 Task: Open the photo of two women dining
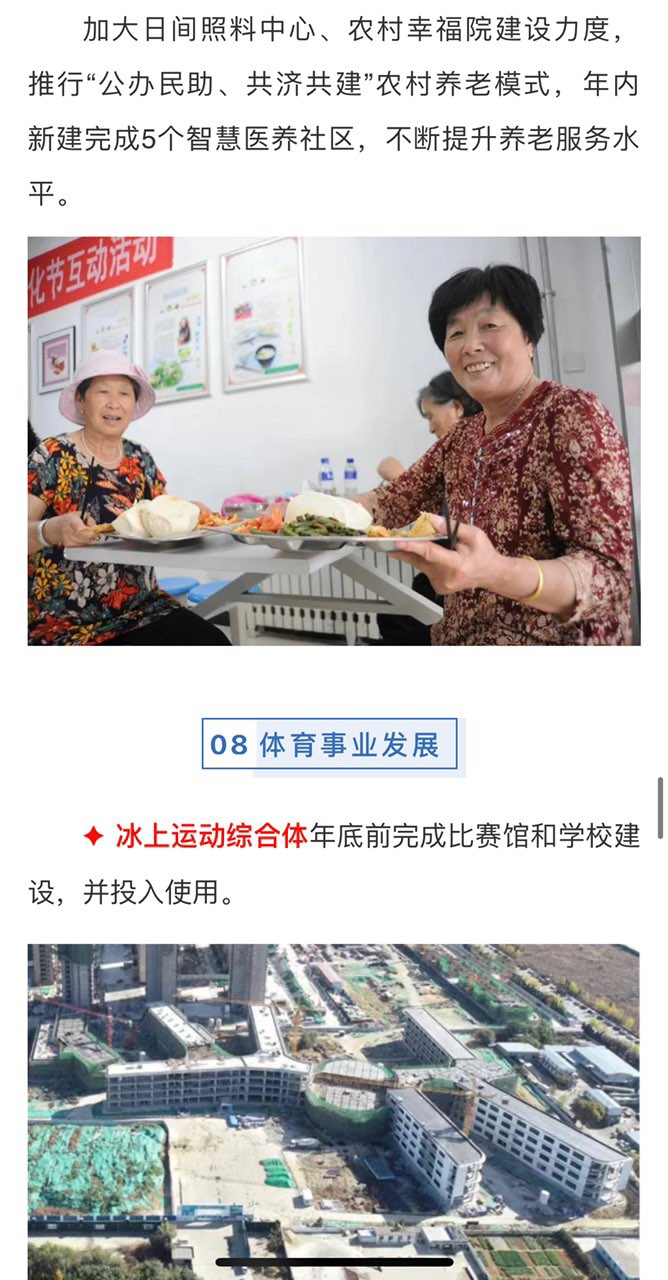[x=334, y=441]
